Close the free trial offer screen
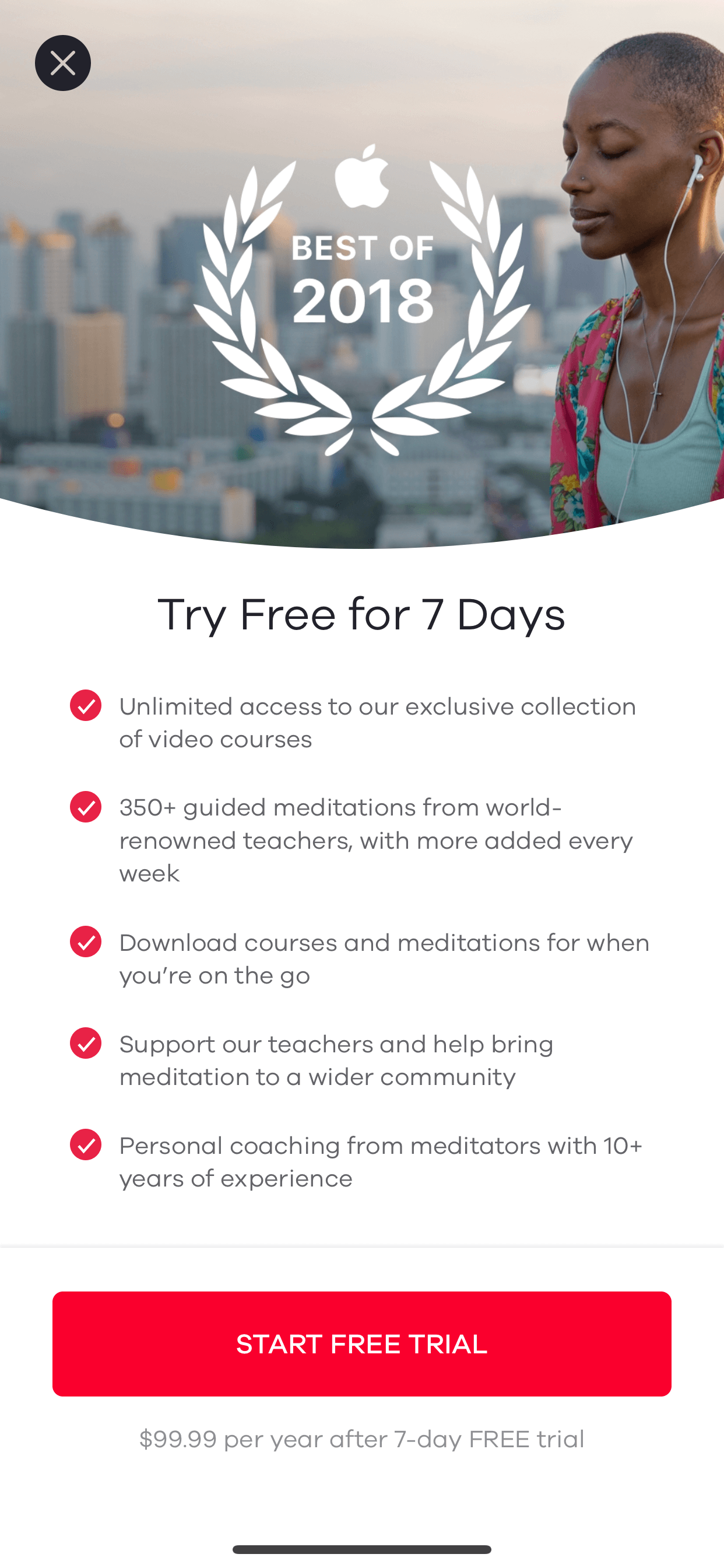 63,64
